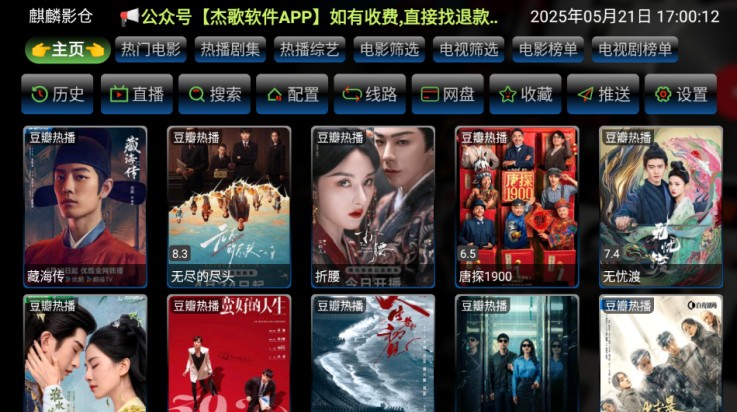Choose a 线路 source
Image resolution: width=737 pixels, height=412 pixels.
(x=369, y=94)
